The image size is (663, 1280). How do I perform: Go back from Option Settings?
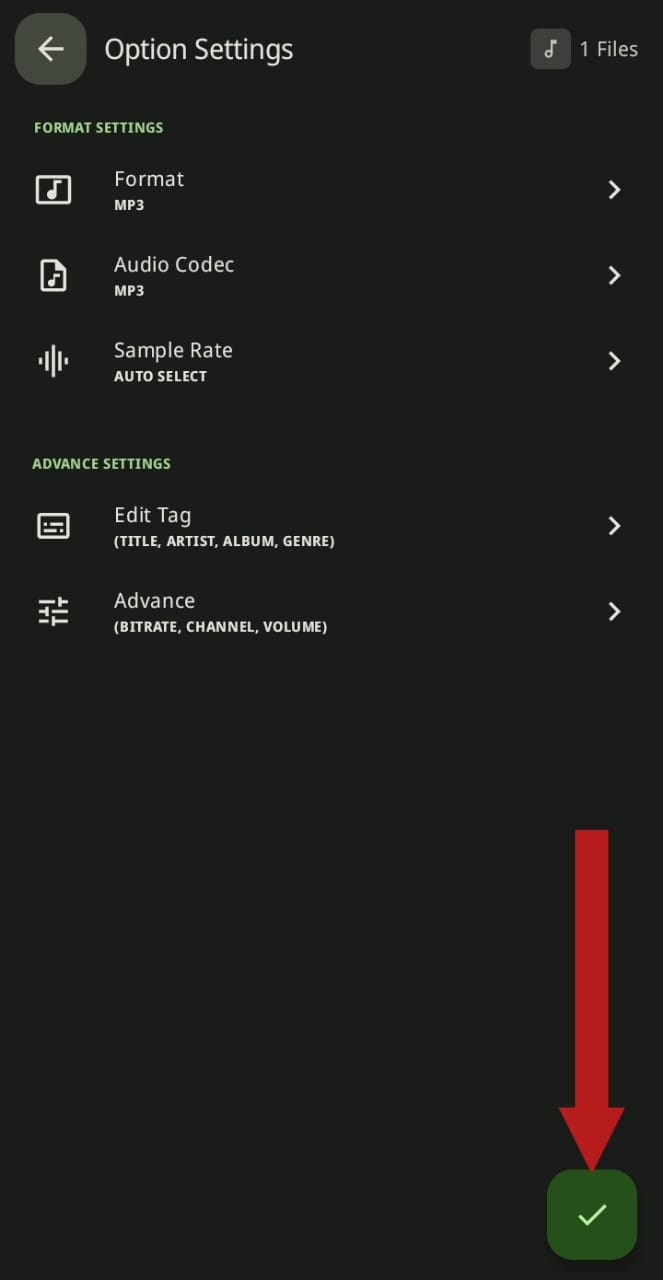50,49
